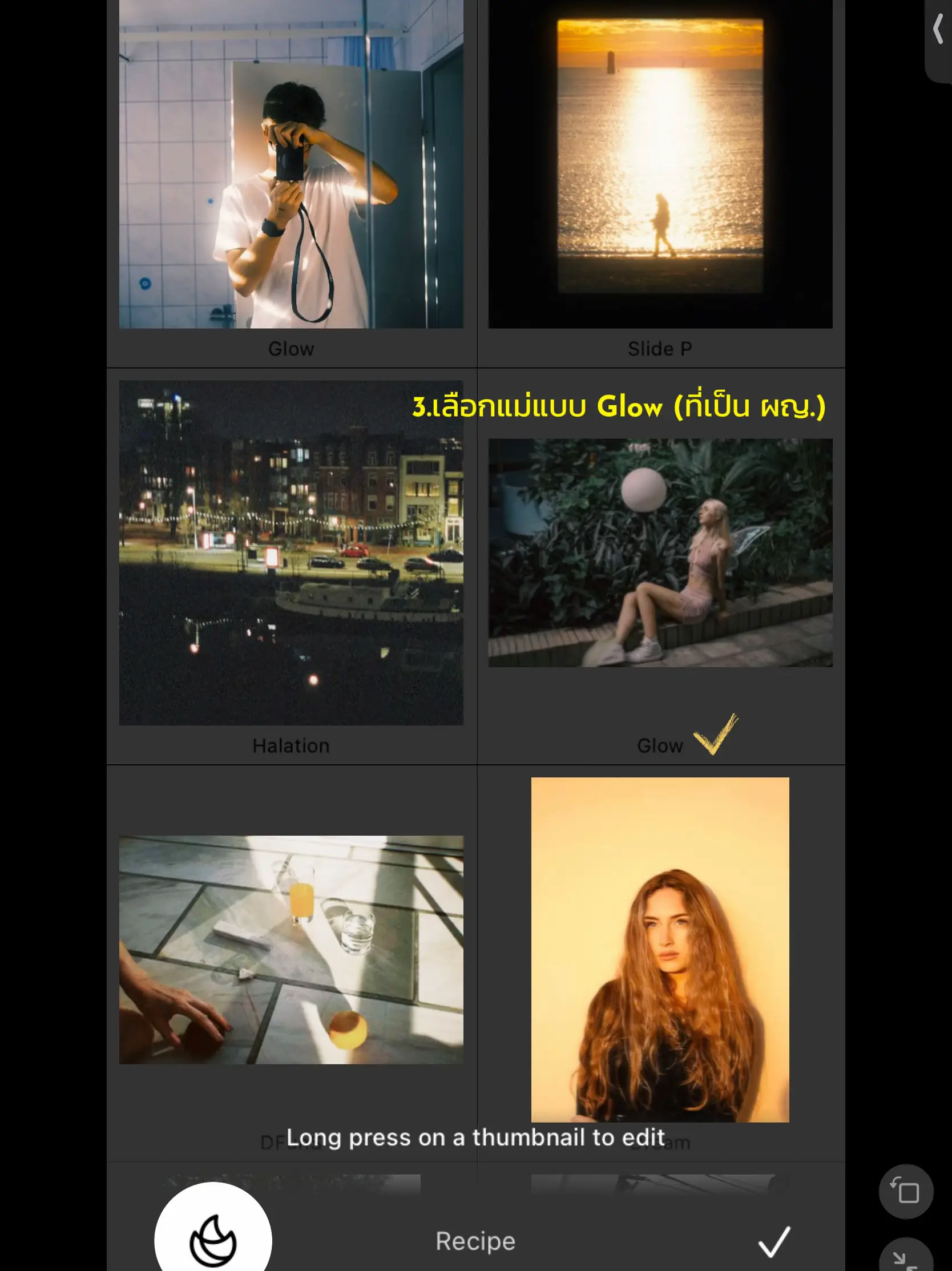Tap the floating minimize arrows button
Image resolution: width=952 pixels, height=1271 pixels.
[x=905, y=1260]
